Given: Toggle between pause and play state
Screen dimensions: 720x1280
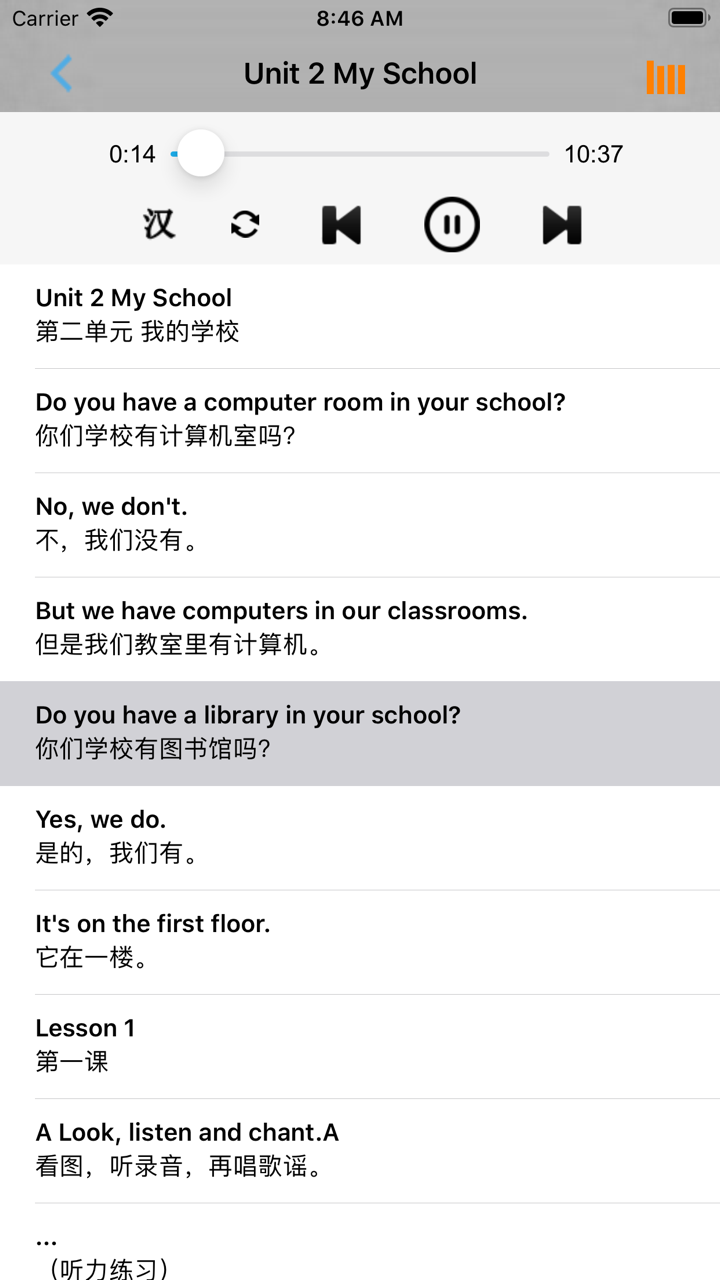Looking at the screenshot, I should tap(452, 224).
